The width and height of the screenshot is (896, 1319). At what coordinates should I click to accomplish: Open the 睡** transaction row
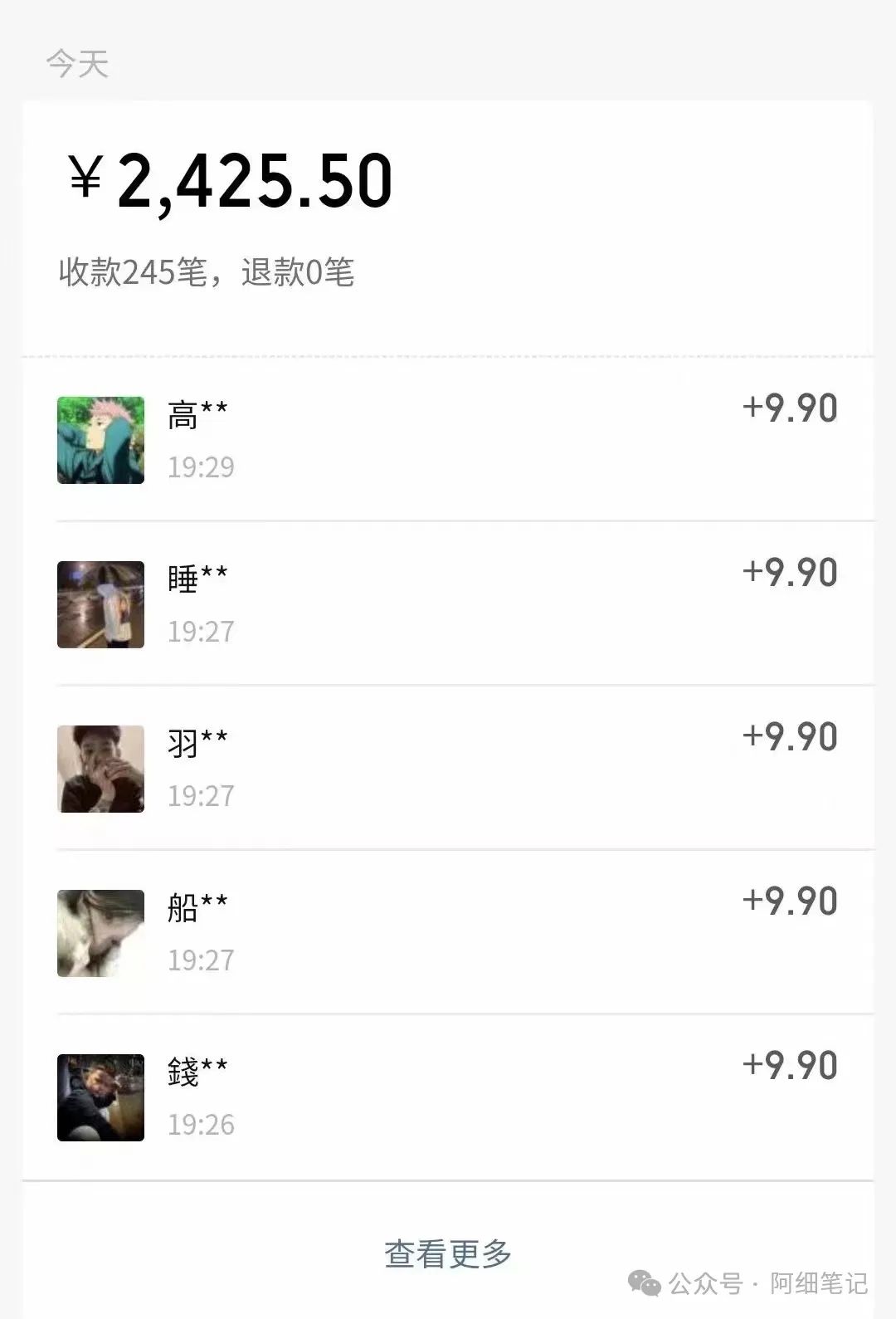pos(448,603)
